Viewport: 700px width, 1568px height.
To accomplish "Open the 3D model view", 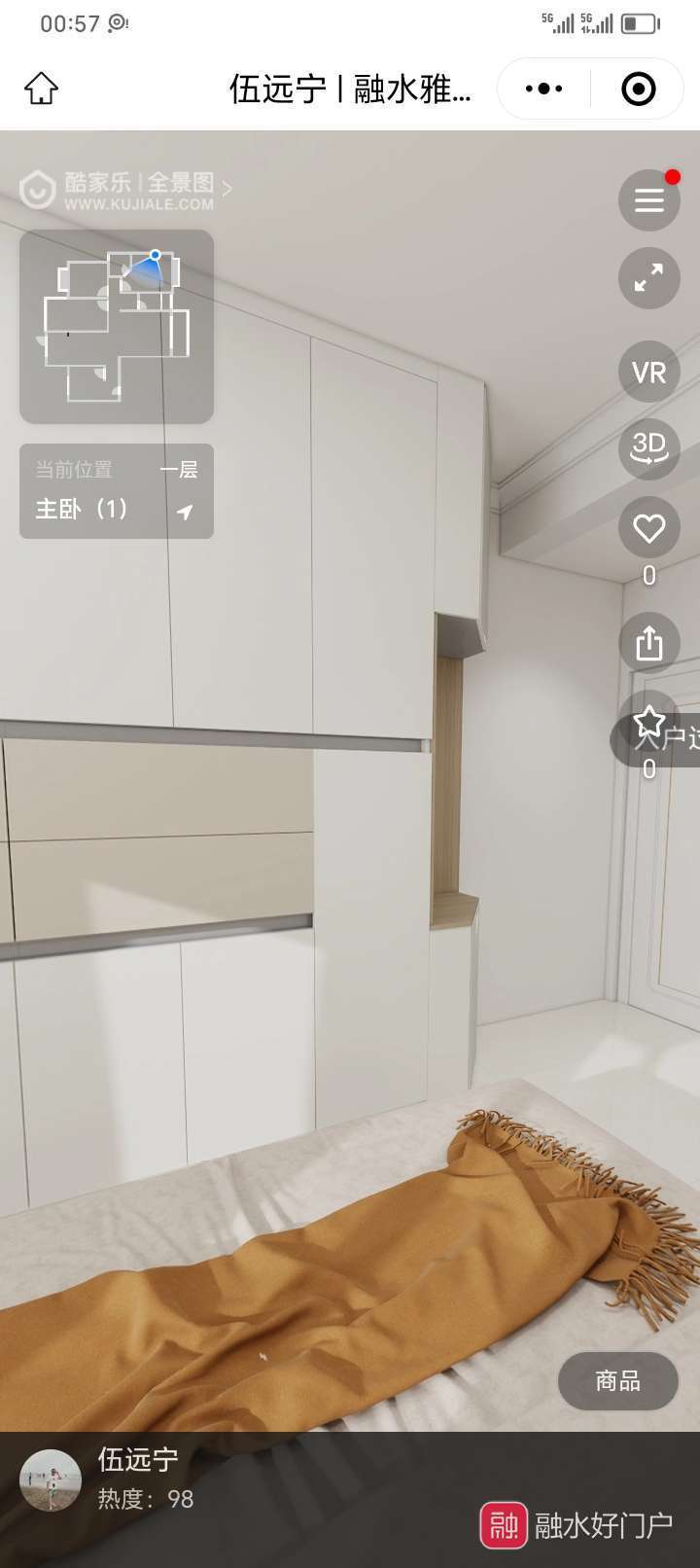I will pos(648,447).
